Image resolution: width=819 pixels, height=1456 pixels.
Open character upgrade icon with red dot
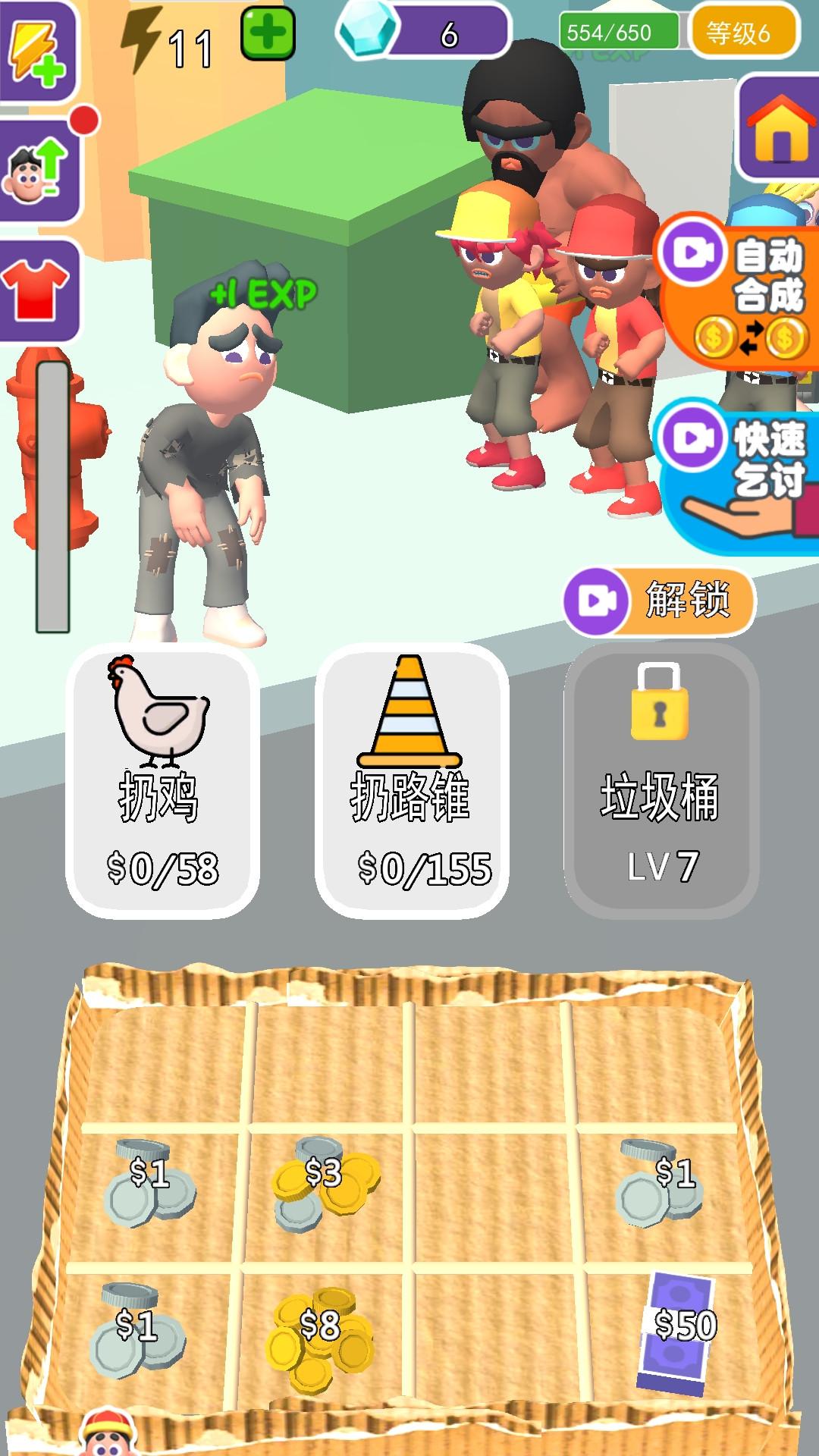point(38,171)
